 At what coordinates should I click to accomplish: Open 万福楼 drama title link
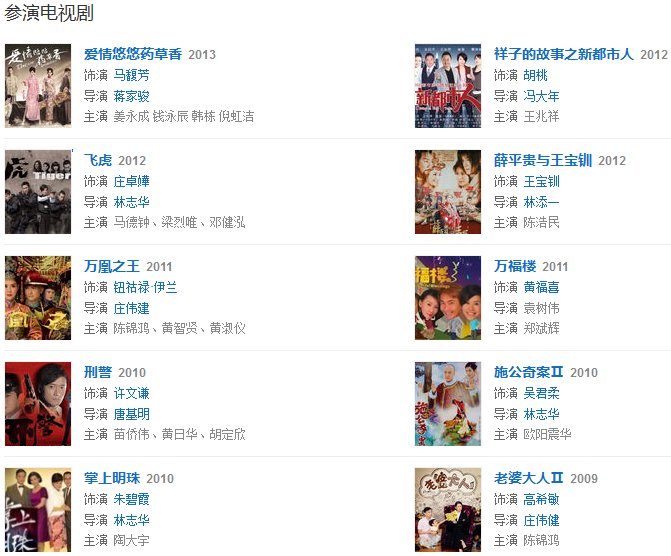[515, 266]
